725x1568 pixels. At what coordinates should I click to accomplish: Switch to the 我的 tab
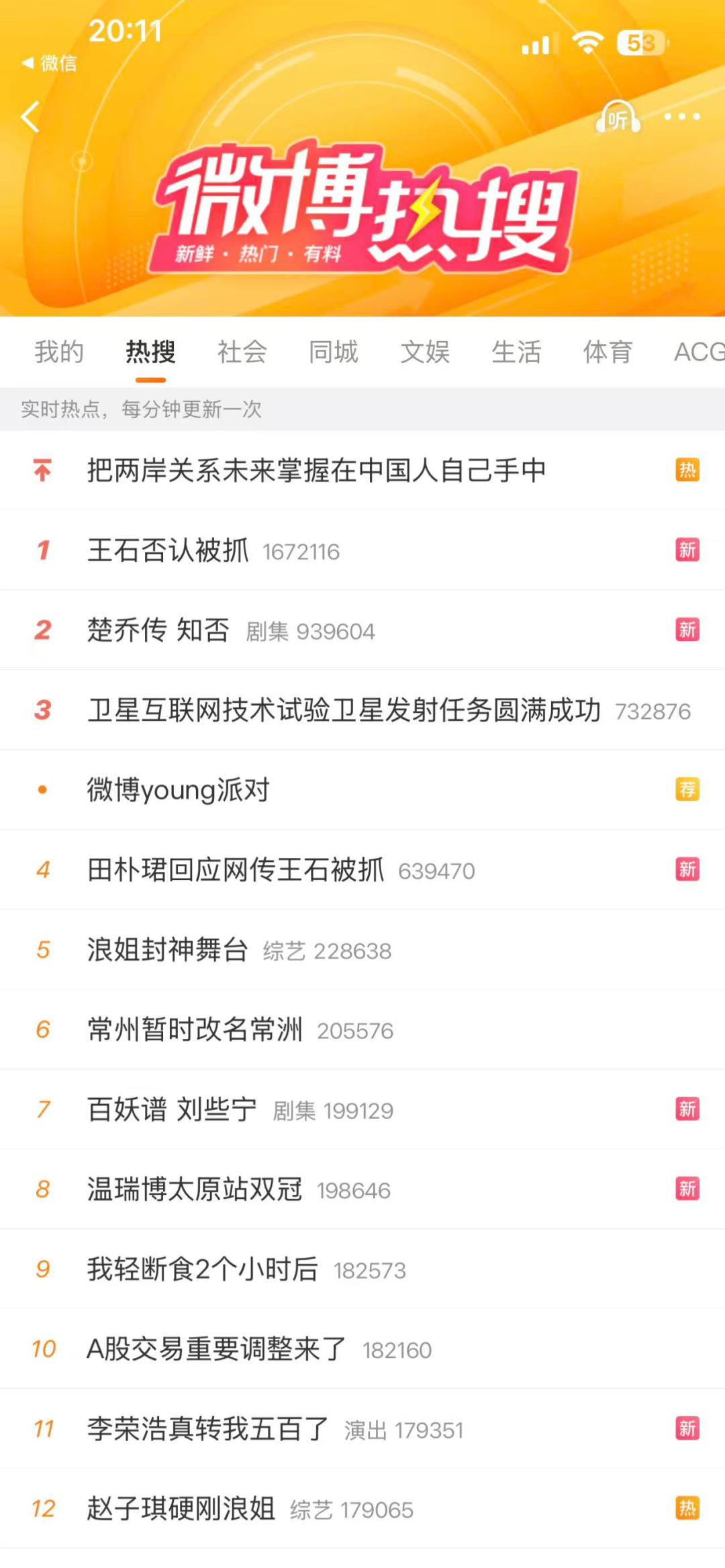(59, 352)
